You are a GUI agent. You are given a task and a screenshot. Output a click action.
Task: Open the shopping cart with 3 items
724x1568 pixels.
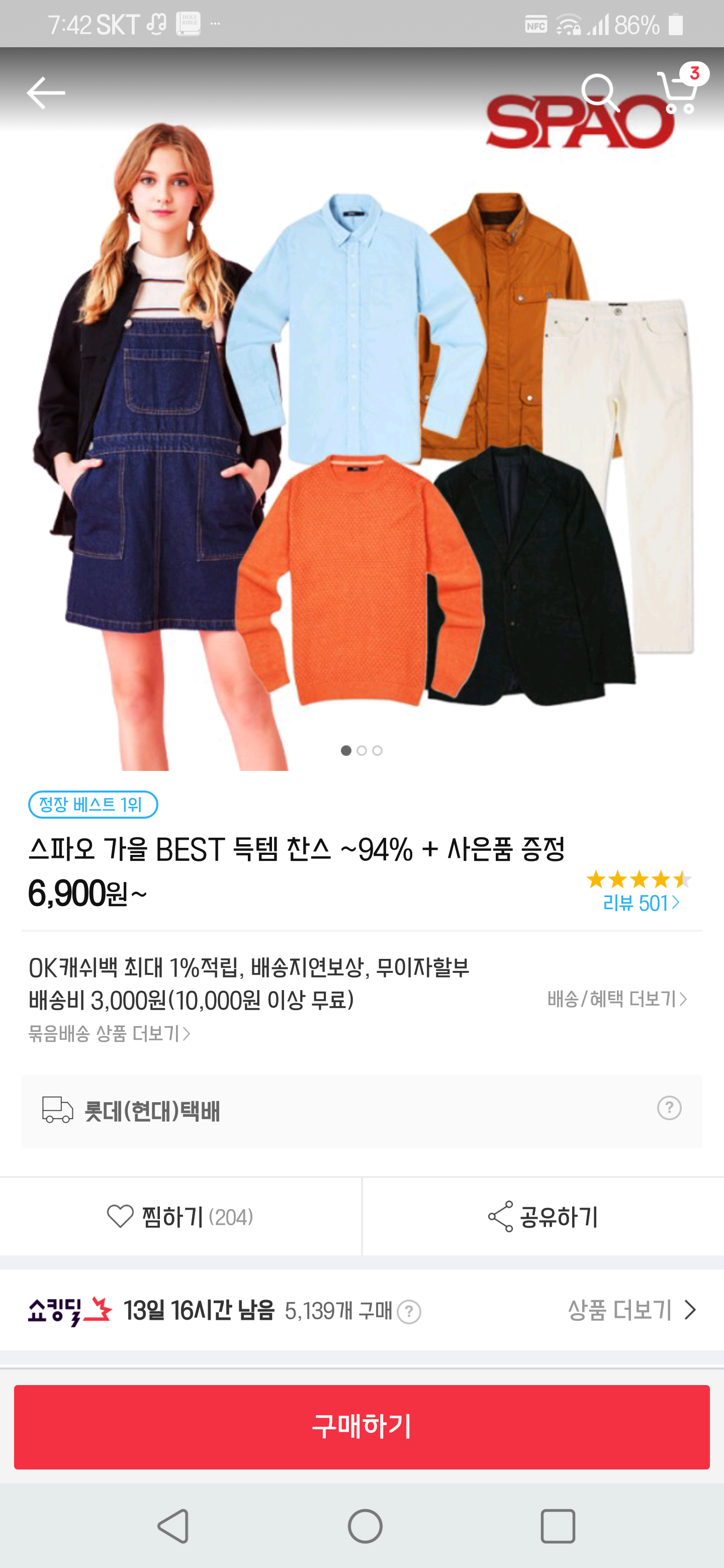coord(678,92)
